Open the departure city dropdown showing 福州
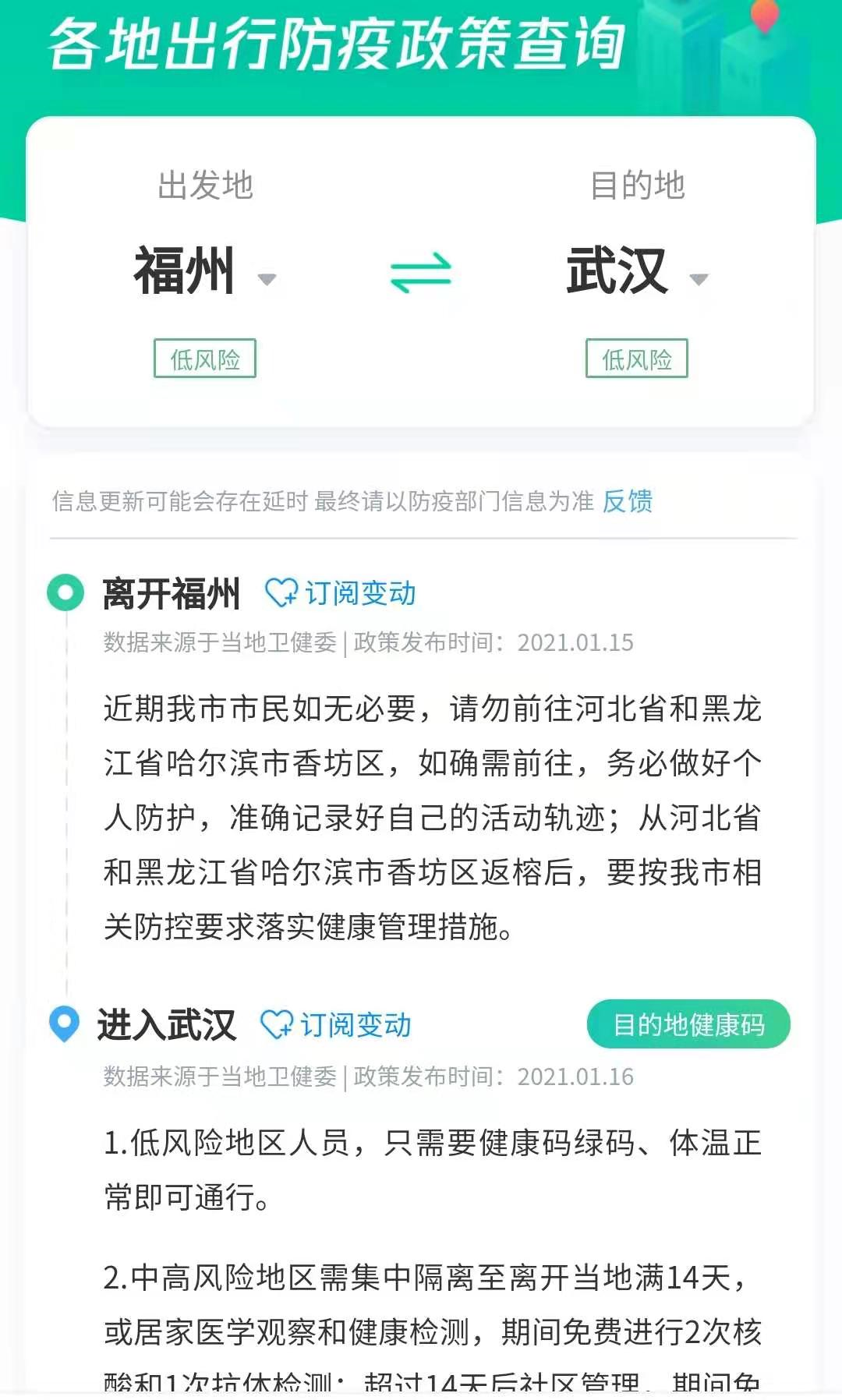Screen dimensions: 842x1400 tap(204, 273)
